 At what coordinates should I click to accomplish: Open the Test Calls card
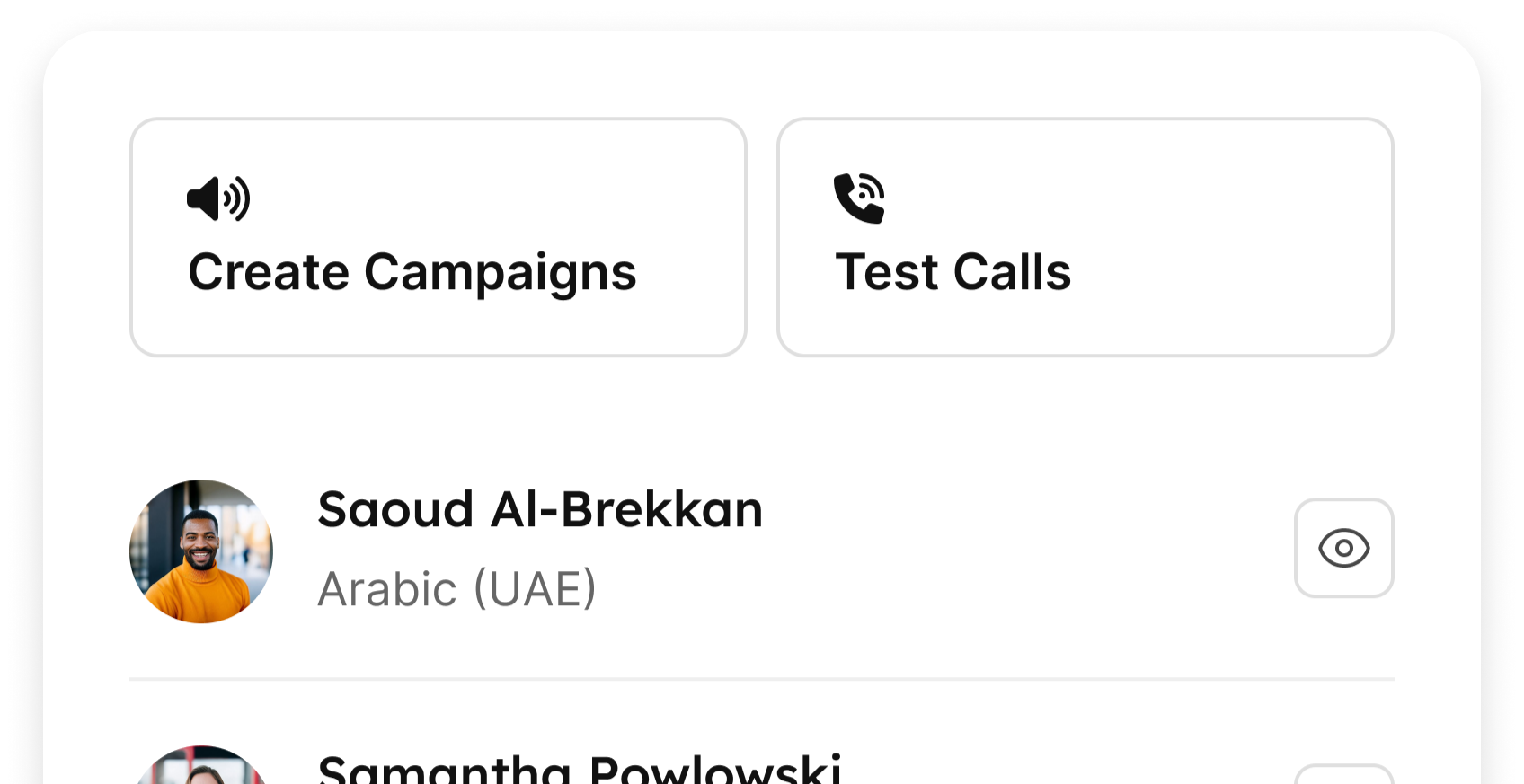(x=1085, y=237)
